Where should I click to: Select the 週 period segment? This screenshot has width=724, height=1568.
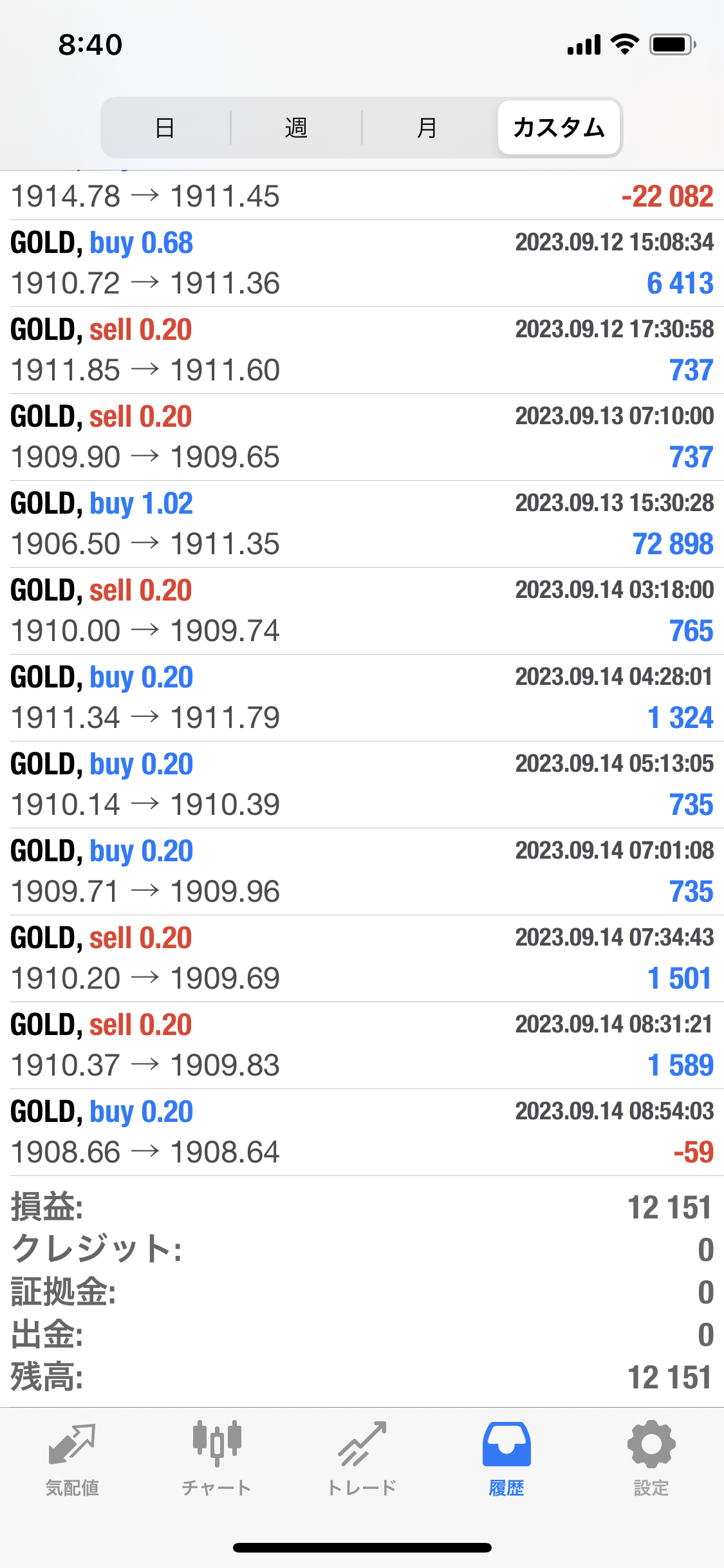coord(296,127)
